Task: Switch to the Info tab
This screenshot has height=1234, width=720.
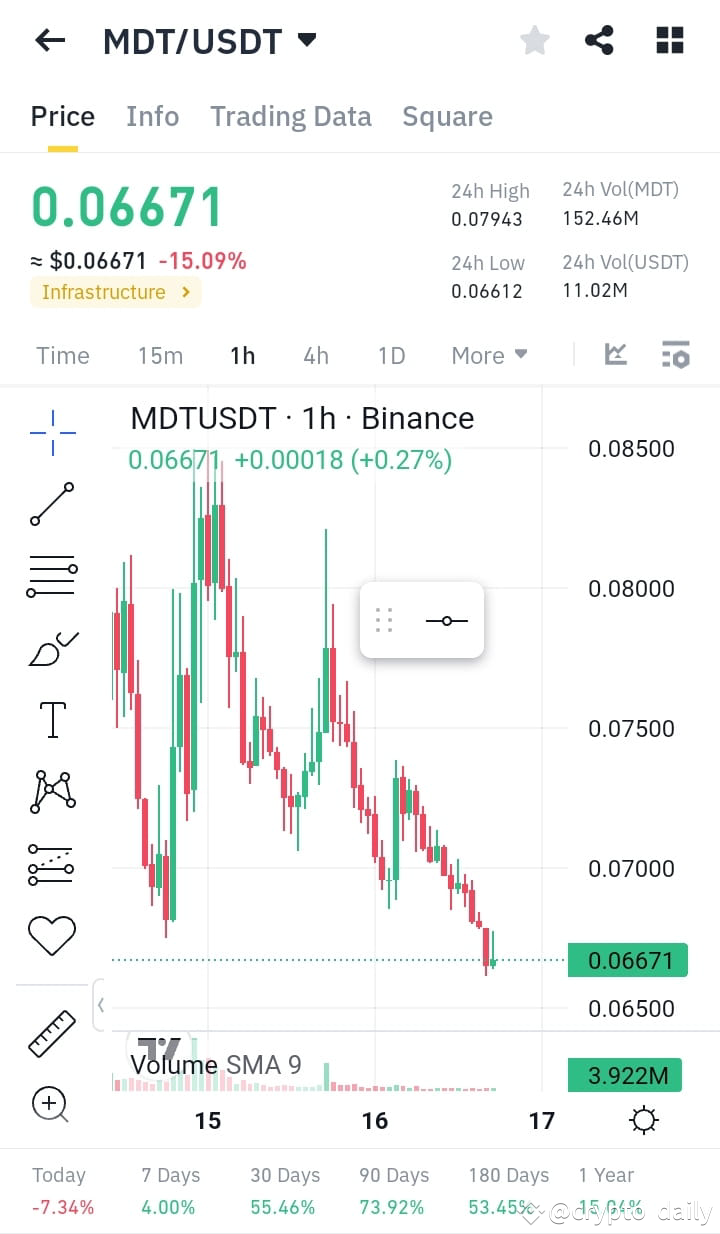Action: (152, 116)
